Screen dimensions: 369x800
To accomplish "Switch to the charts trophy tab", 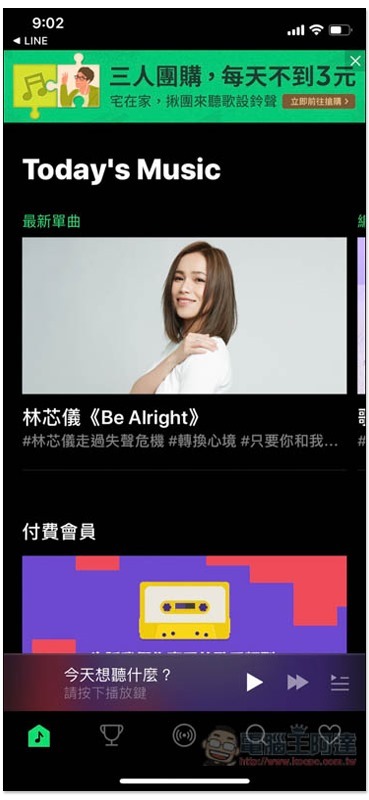I will coord(111,735).
